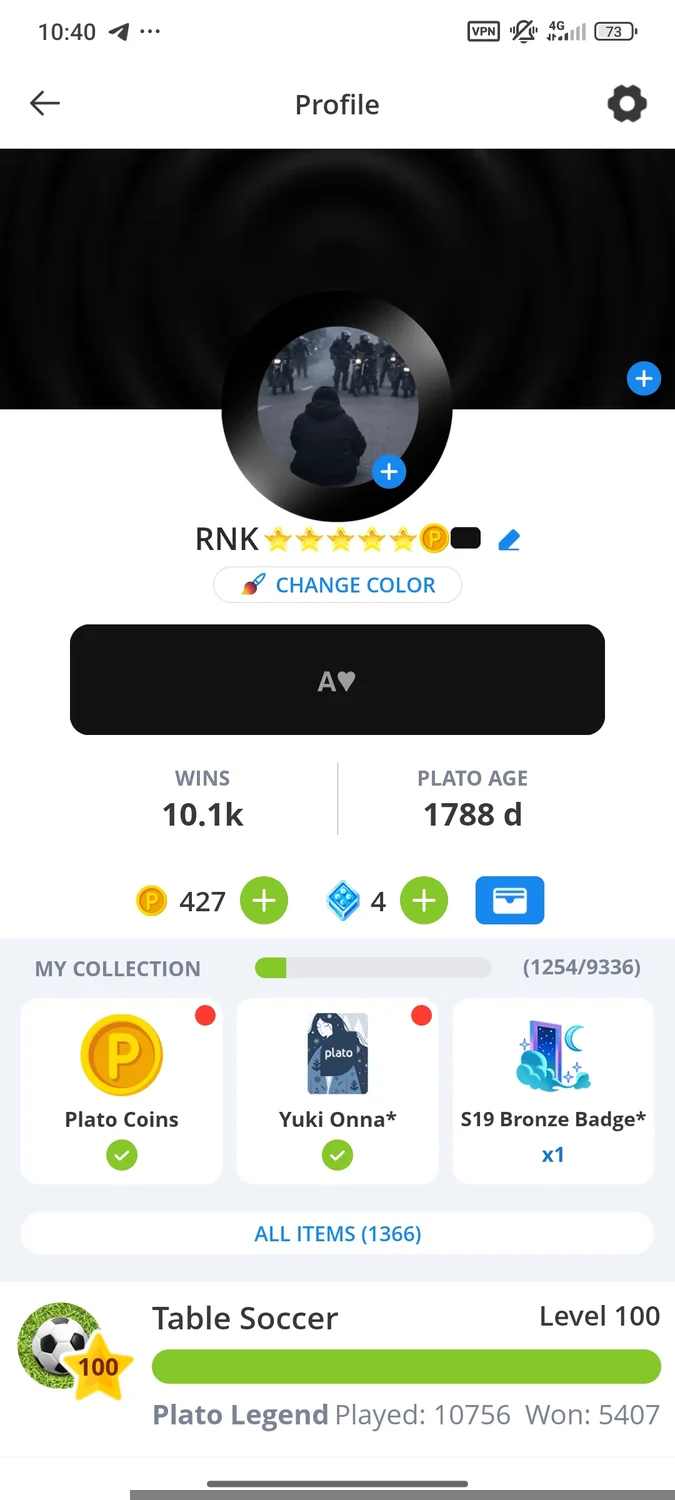675x1500 pixels.
Task: Edit the profile status message box
Action: [337, 680]
